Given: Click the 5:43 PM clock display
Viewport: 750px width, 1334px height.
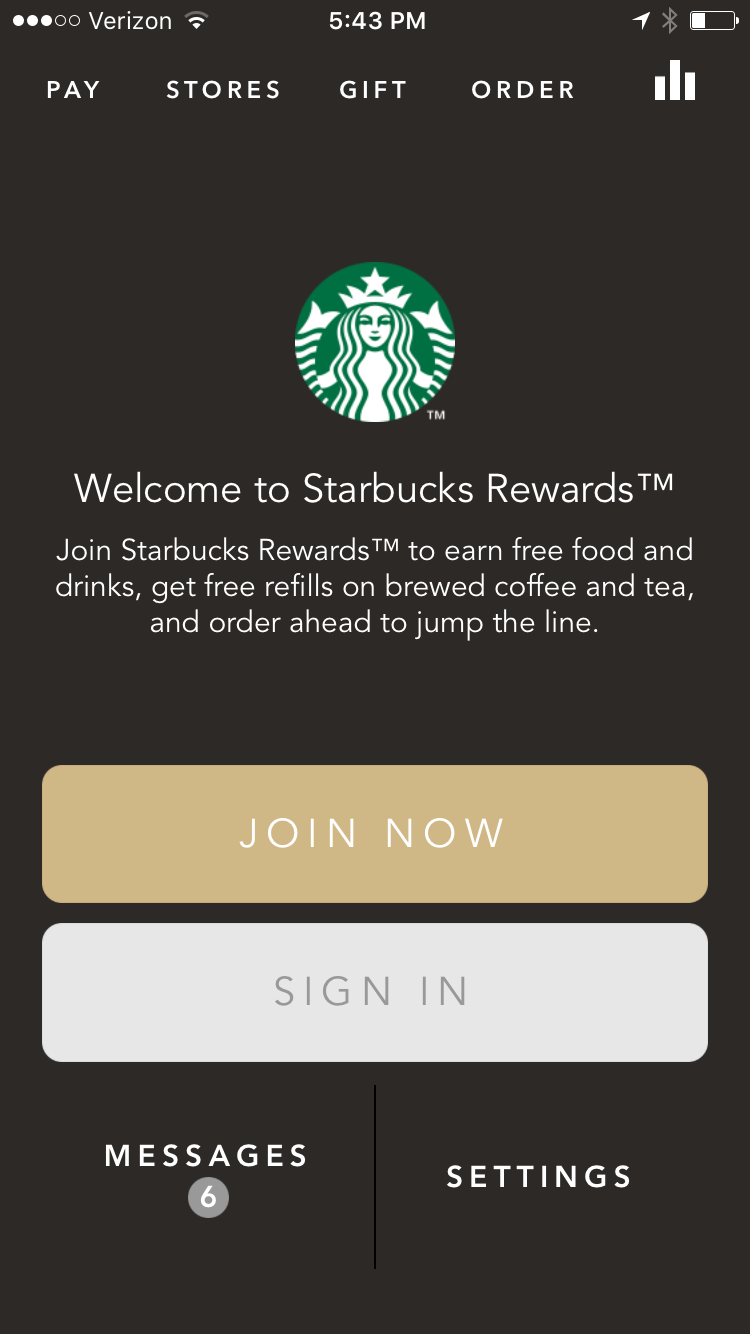Looking at the screenshot, I should point(376,19).
